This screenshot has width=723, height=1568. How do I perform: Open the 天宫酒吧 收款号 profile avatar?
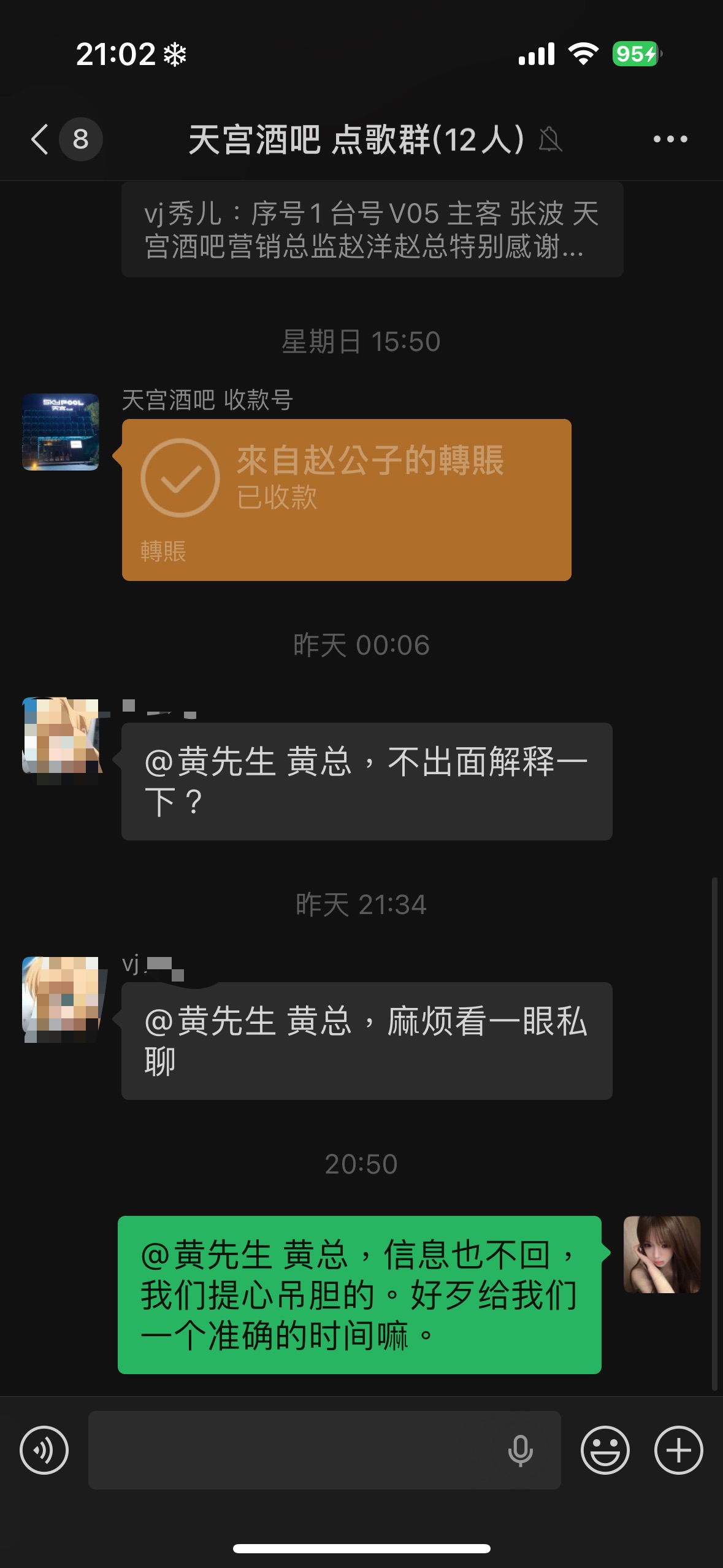(x=61, y=432)
